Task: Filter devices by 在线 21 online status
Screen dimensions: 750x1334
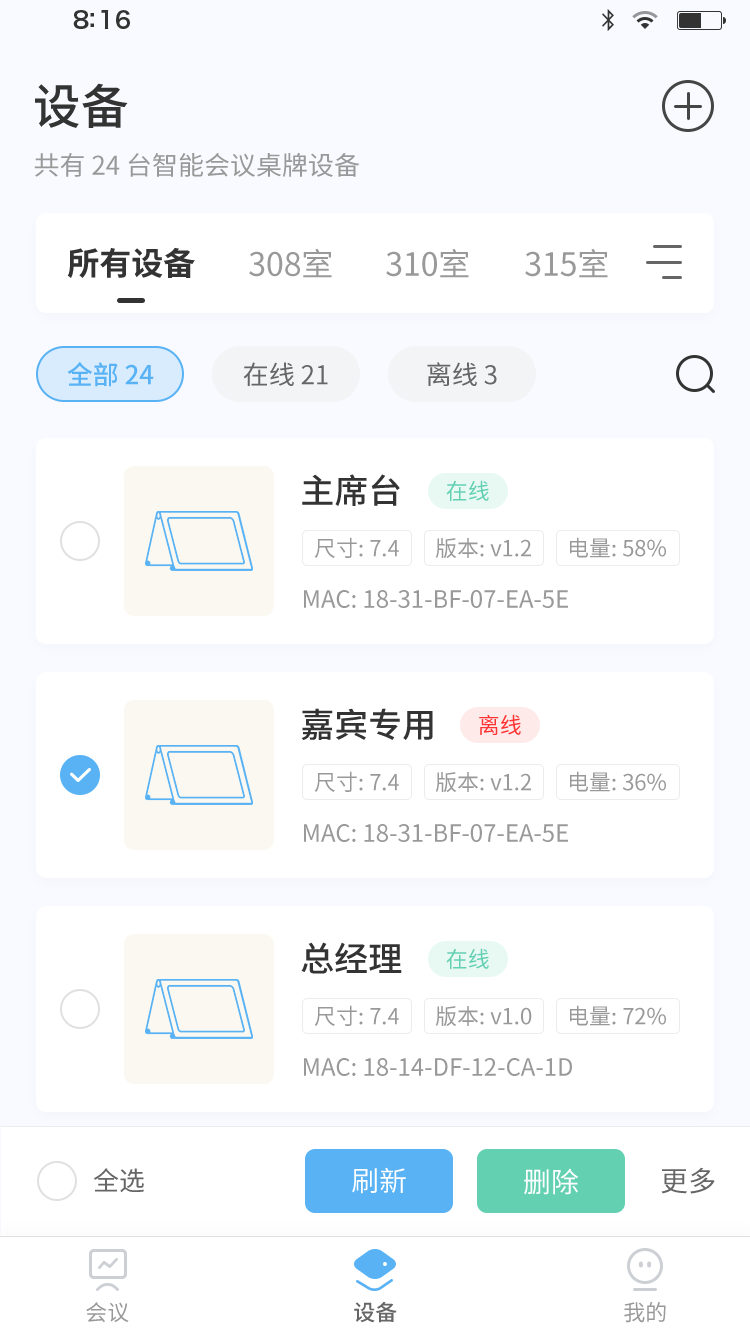Action: point(286,373)
